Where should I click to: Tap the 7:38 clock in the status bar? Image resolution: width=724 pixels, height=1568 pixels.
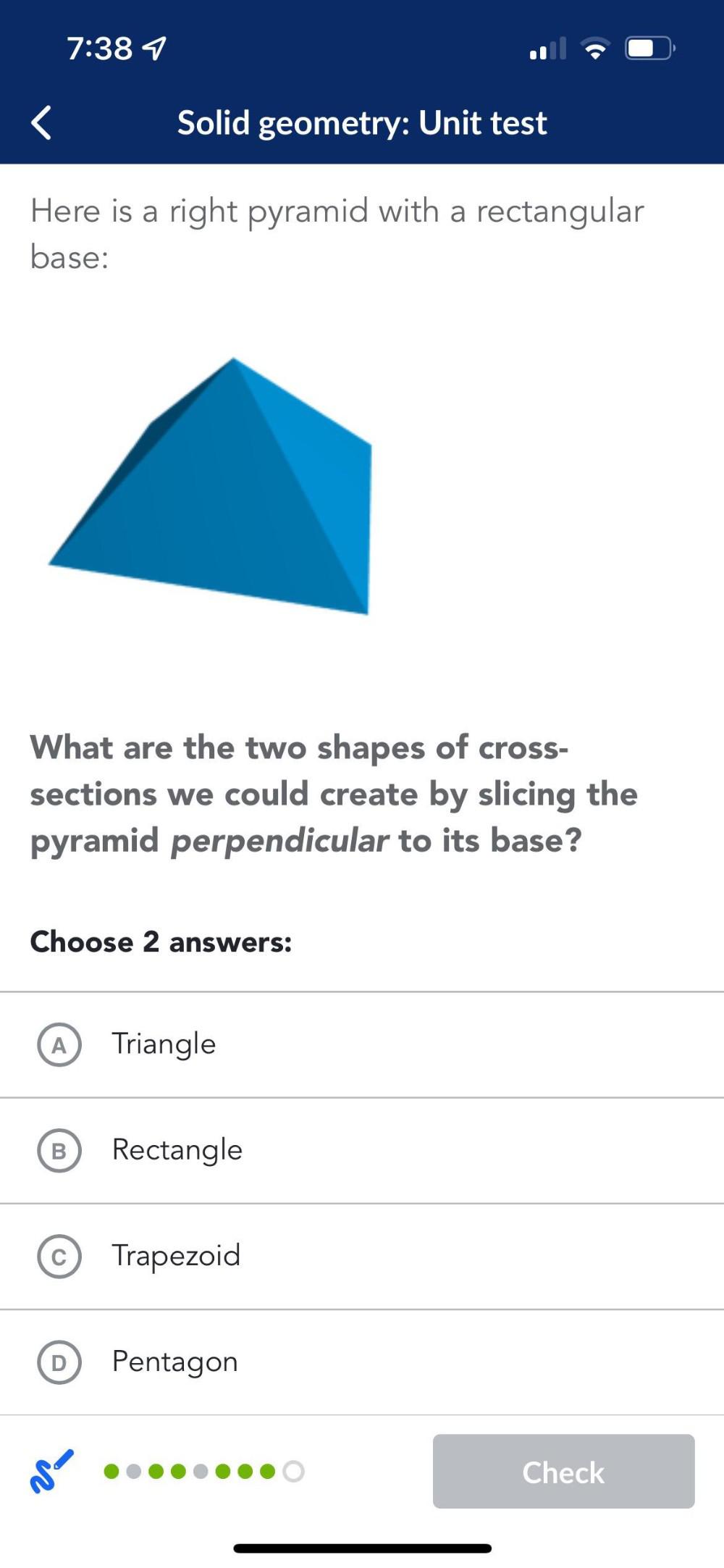[99, 48]
